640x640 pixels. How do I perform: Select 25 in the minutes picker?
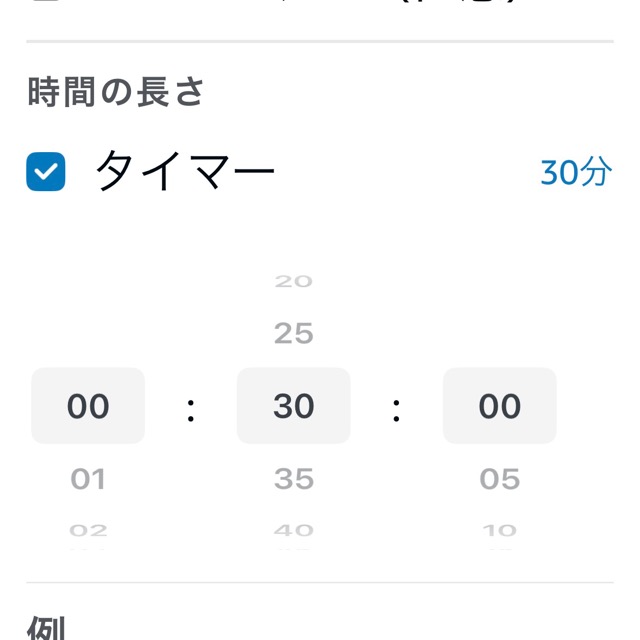tap(294, 333)
